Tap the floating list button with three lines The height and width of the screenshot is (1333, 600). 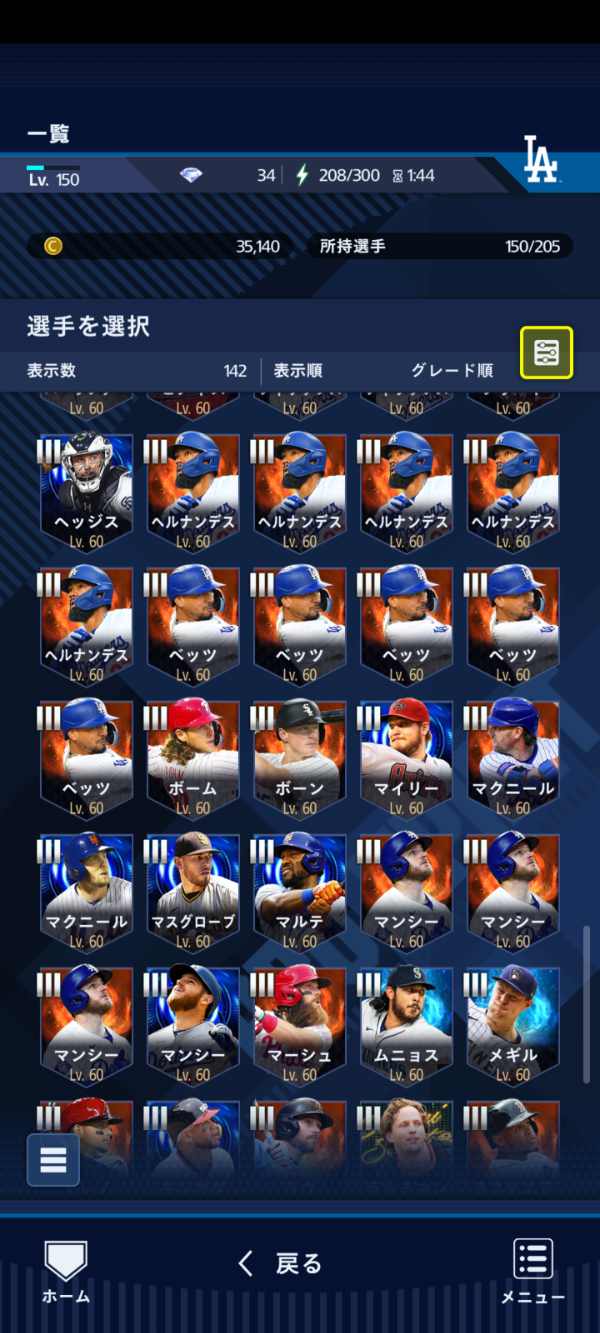pyautogui.click(x=53, y=1160)
